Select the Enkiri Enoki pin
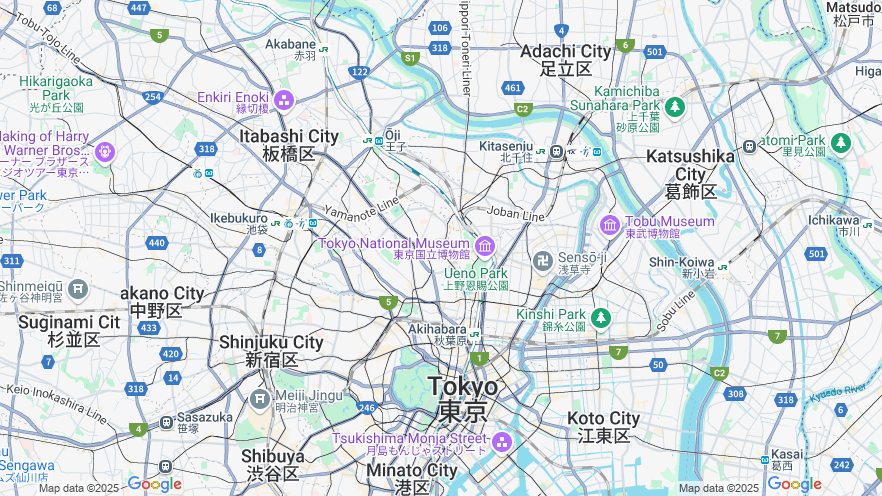The height and width of the screenshot is (496, 882). tap(284, 99)
